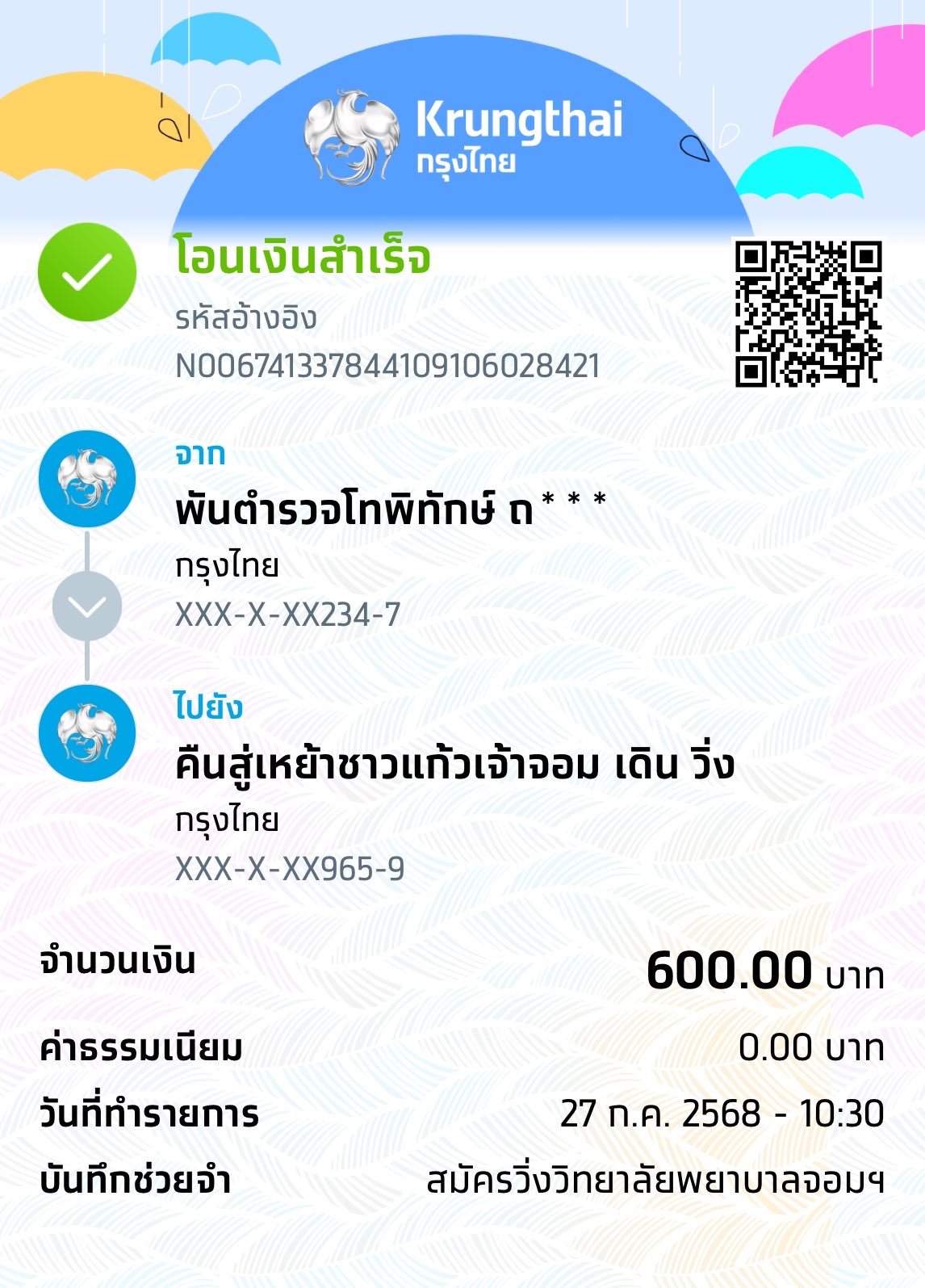This screenshot has height=1288, width=925.
Task: Click the reference code N00674133784410910602841
Action: click(x=387, y=367)
